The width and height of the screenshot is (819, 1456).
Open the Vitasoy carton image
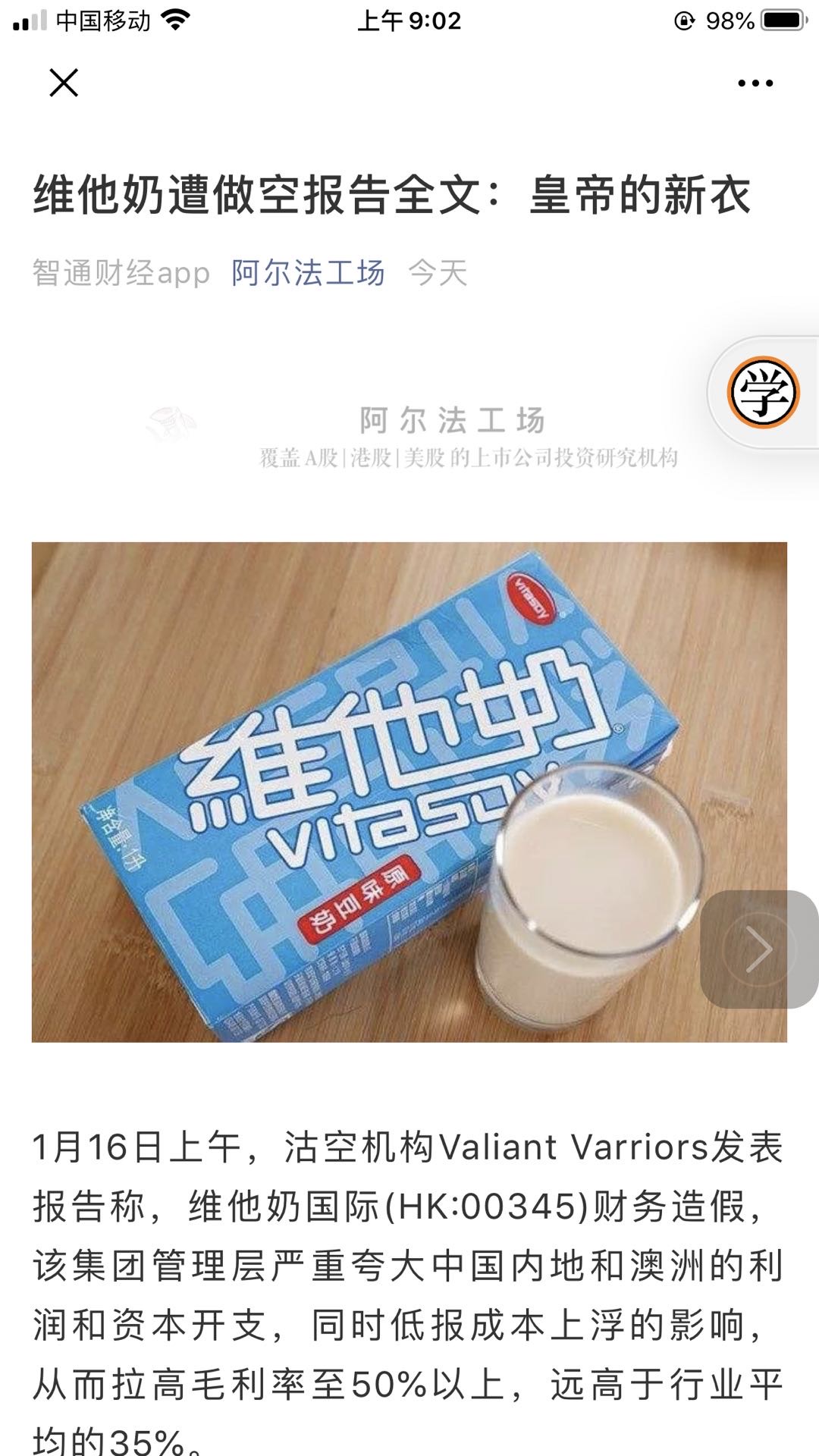(364, 792)
